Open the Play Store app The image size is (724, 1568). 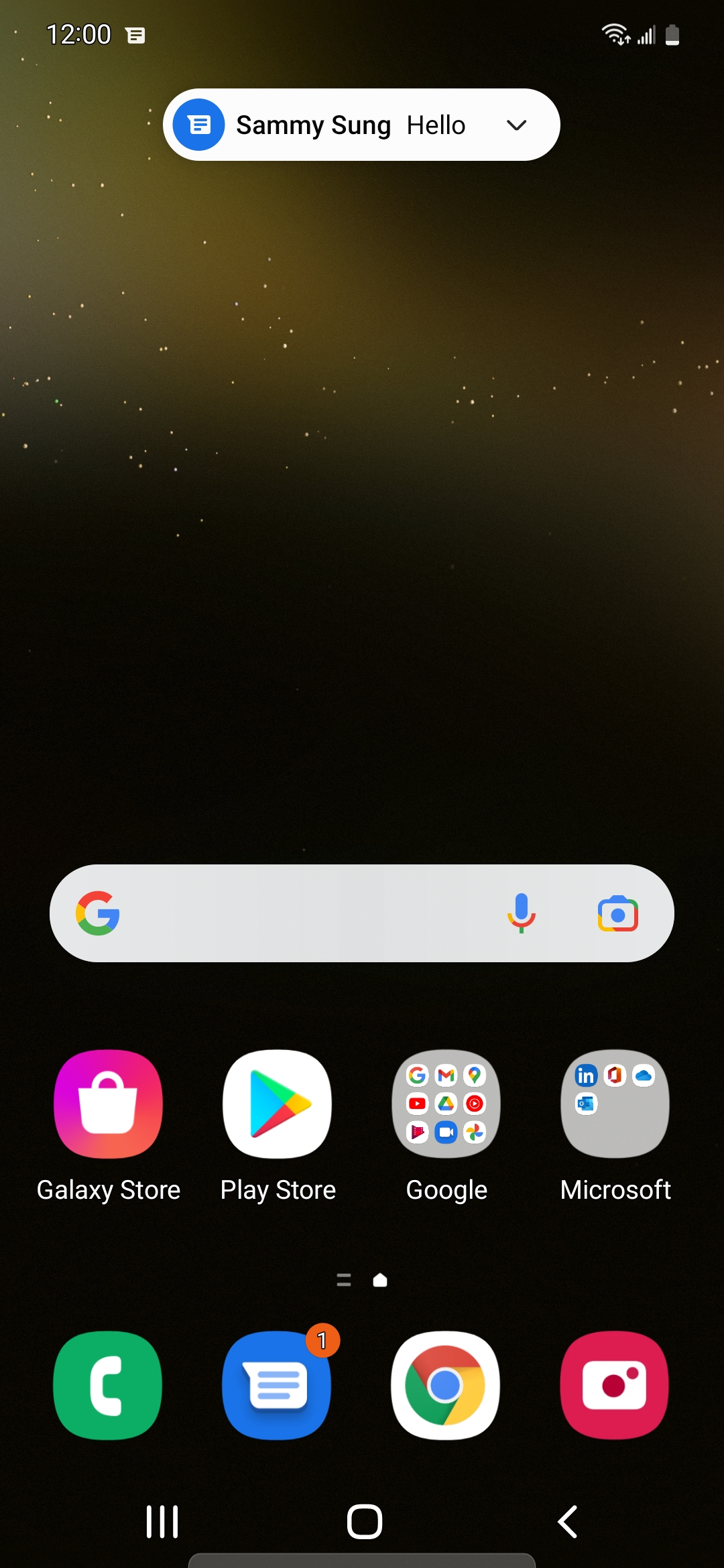[x=278, y=1104]
